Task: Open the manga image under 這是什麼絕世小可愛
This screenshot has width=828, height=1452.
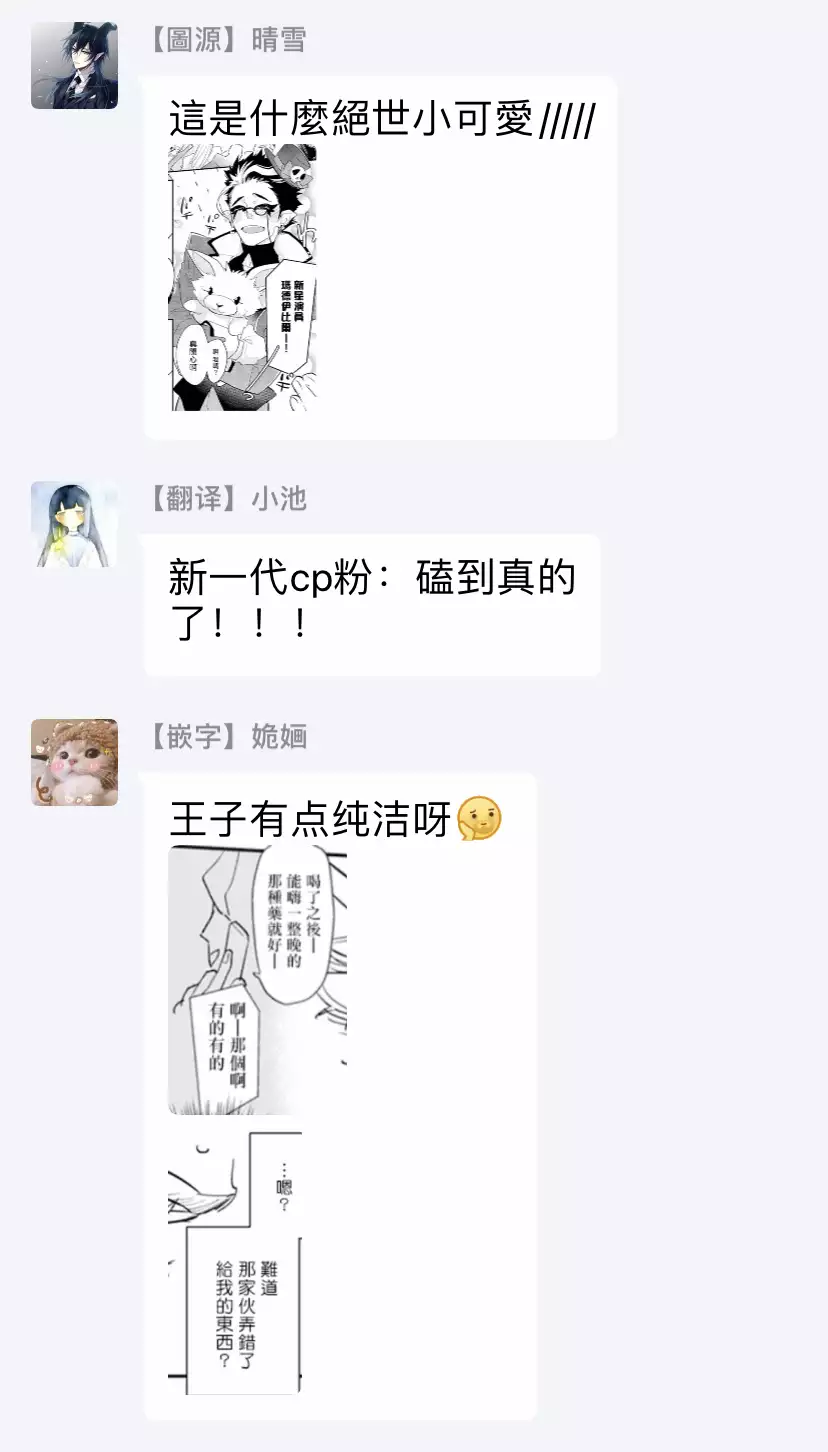Action: [x=242, y=278]
